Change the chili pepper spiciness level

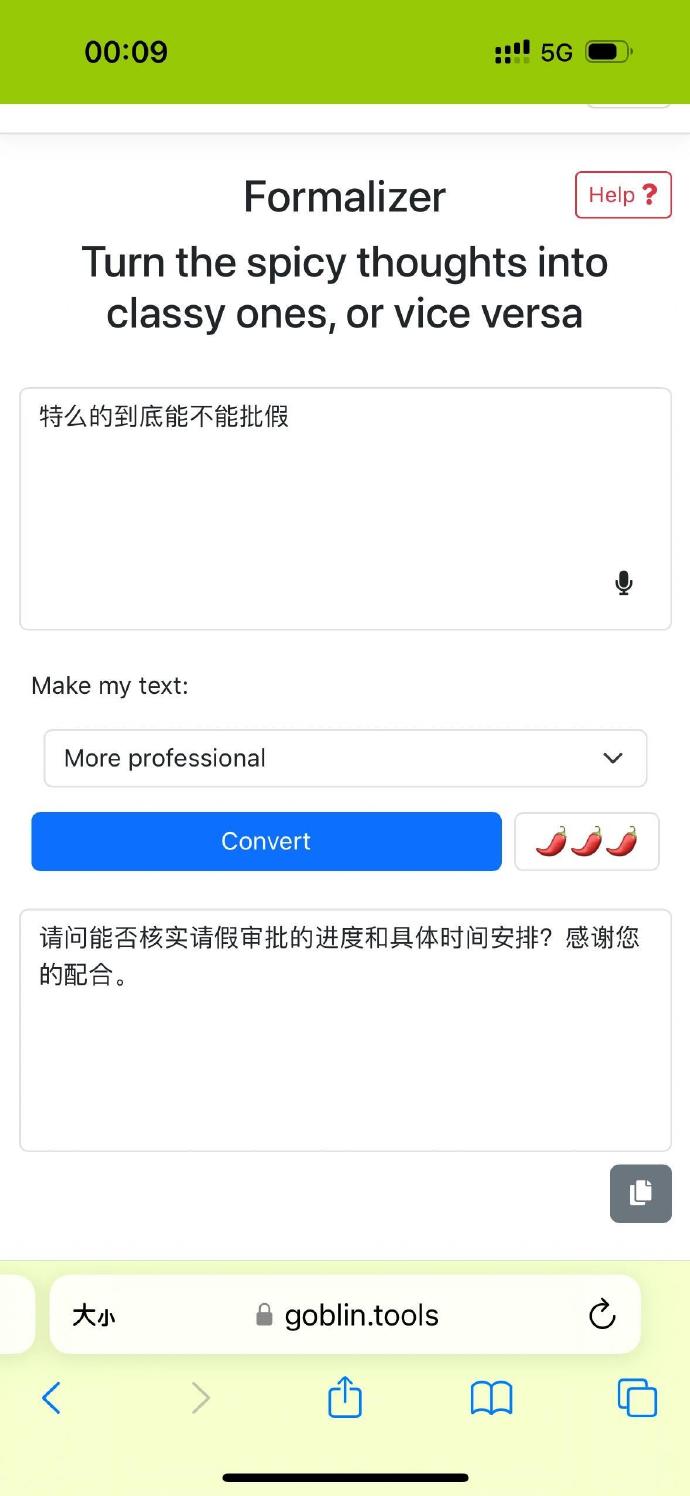[x=586, y=841]
